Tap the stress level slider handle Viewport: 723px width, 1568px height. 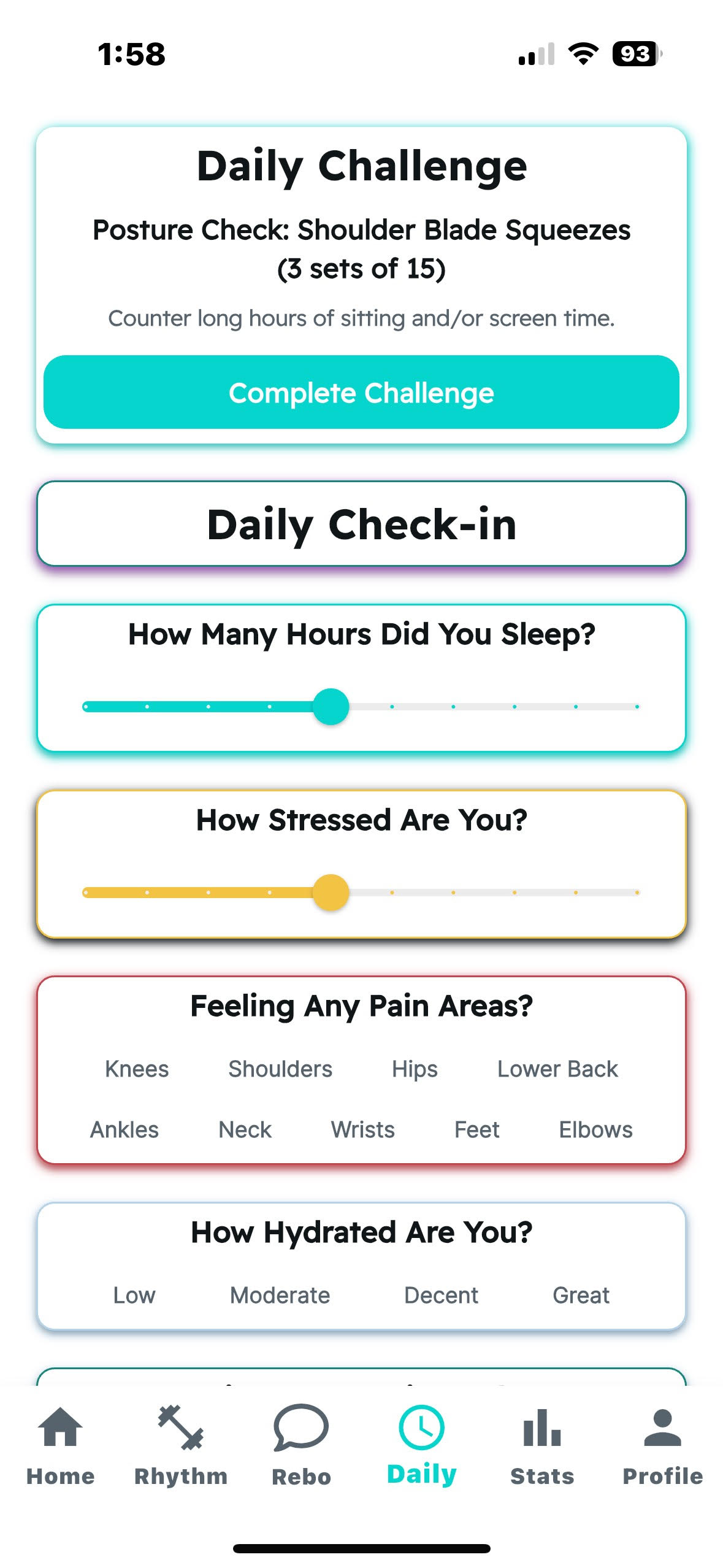pyautogui.click(x=331, y=893)
